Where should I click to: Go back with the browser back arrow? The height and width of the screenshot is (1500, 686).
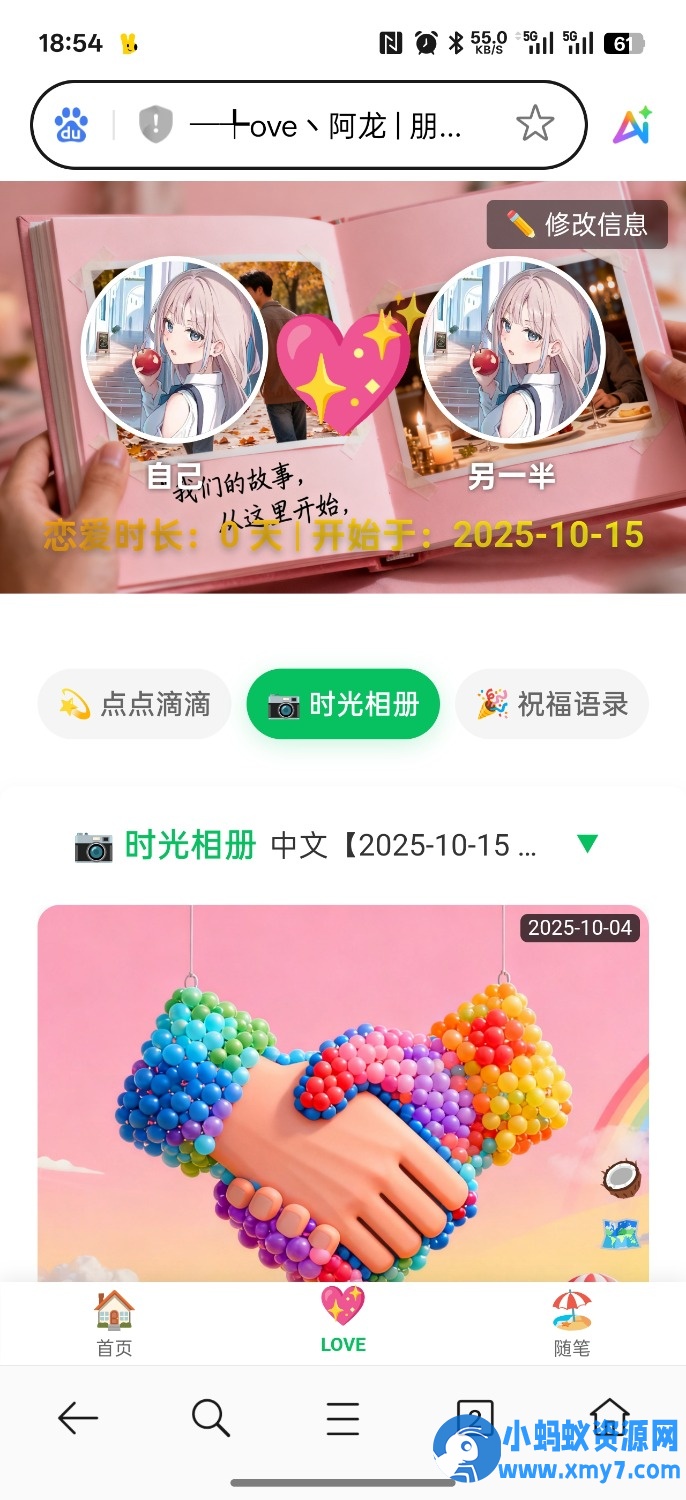(x=78, y=1418)
